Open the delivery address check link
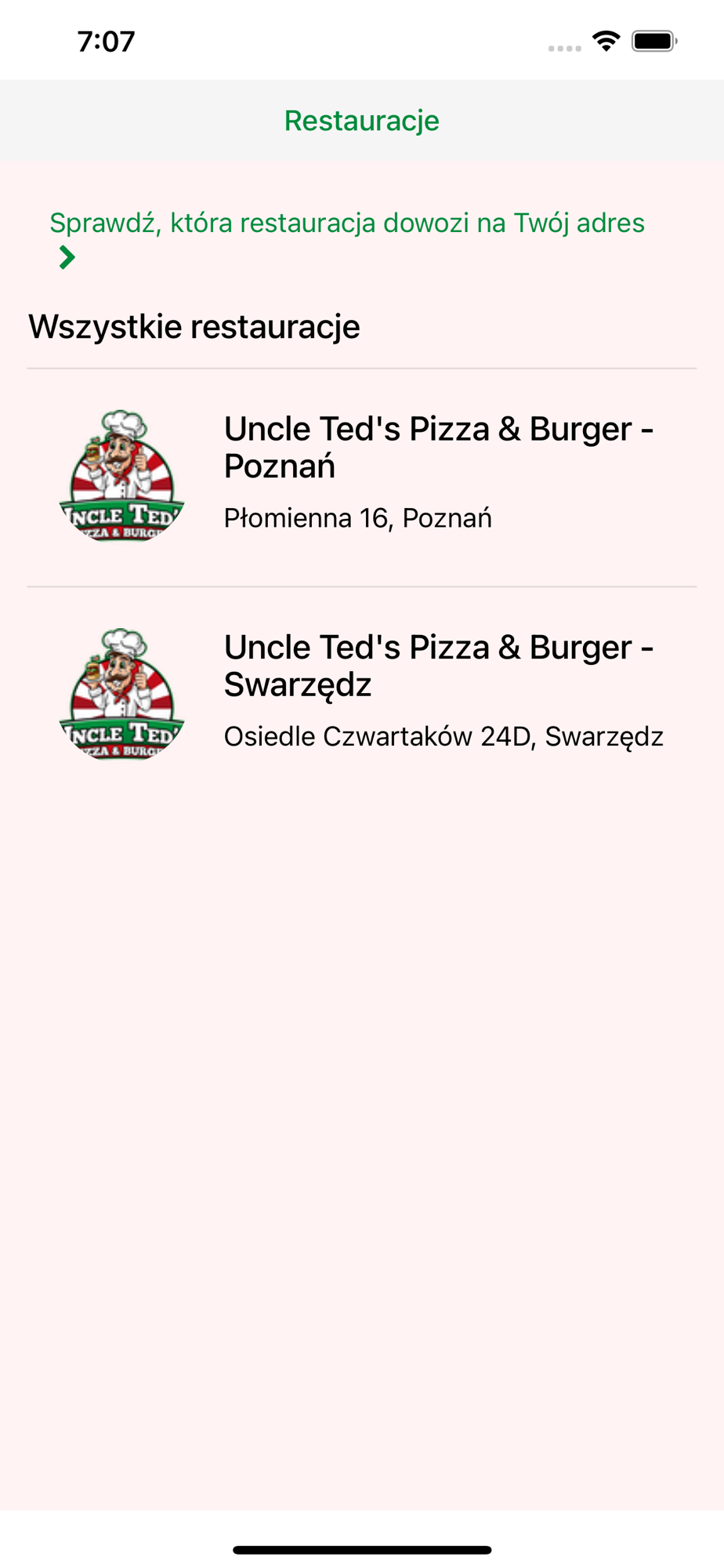The image size is (724, 1568). click(346, 223)
